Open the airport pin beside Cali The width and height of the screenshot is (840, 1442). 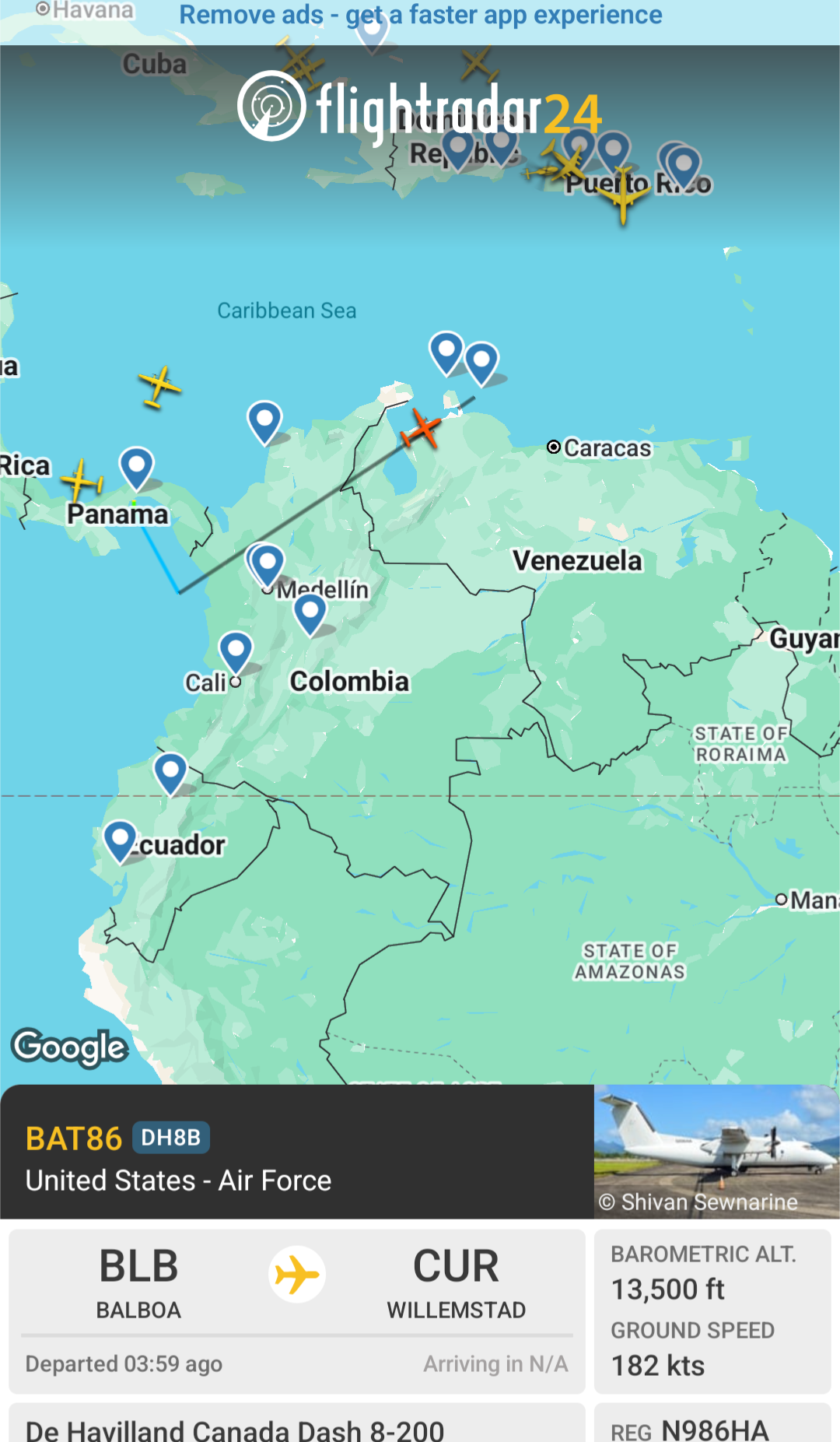236,651
